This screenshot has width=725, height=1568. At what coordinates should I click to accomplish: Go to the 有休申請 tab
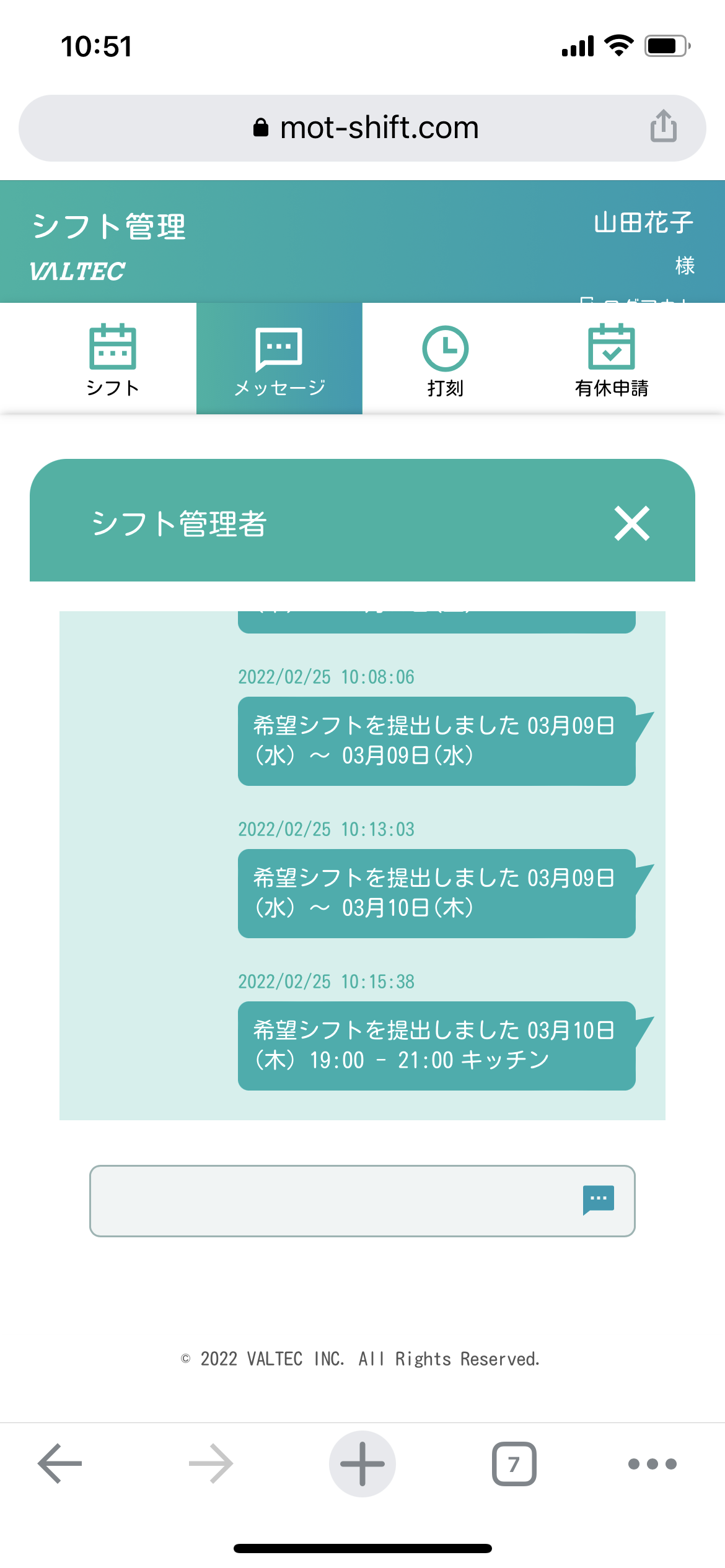tap(611, 359)
